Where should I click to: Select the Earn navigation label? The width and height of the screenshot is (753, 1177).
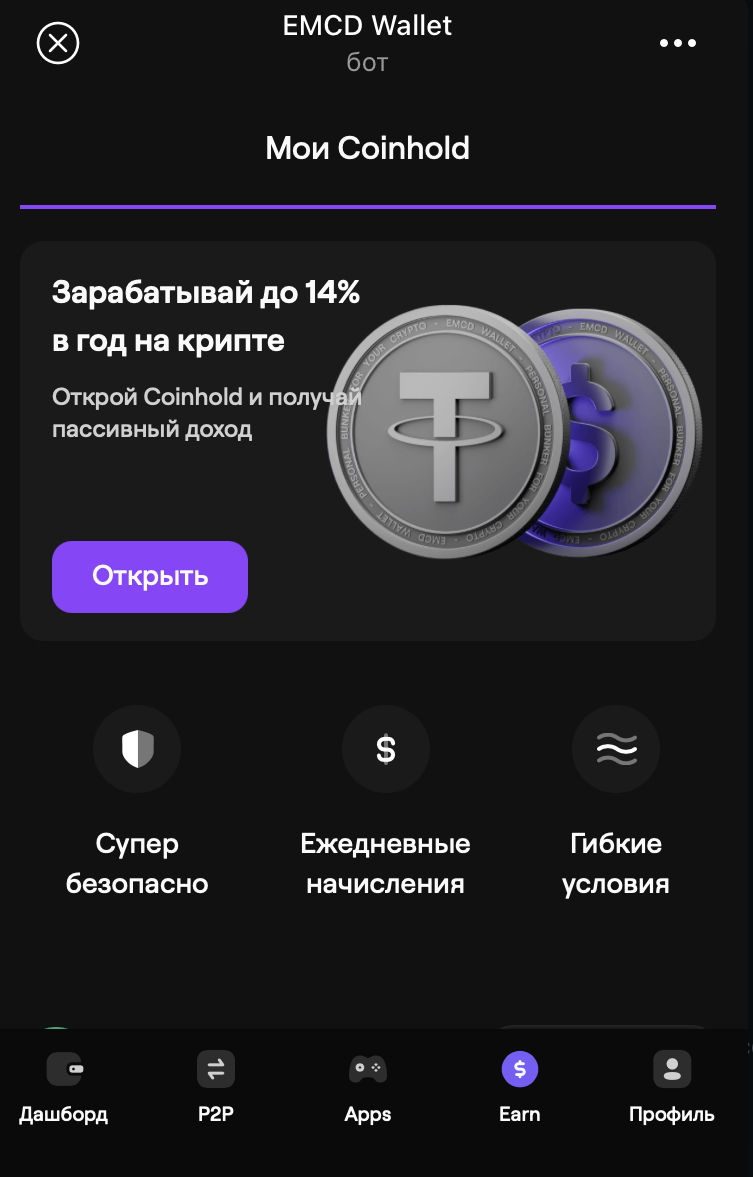pyautogui.click(x=519, y=1114)
